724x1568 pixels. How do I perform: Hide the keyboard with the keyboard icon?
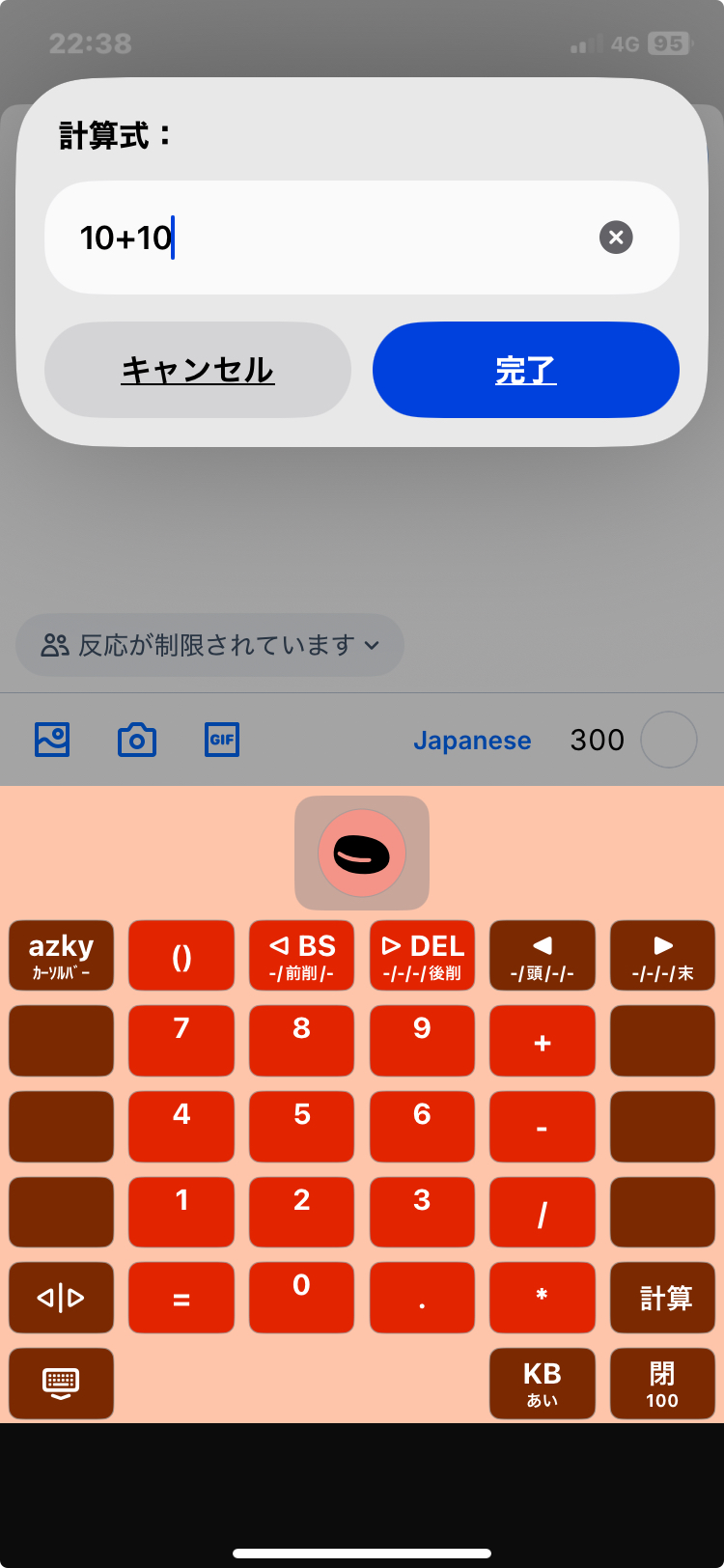click(x=61, y=1384)
